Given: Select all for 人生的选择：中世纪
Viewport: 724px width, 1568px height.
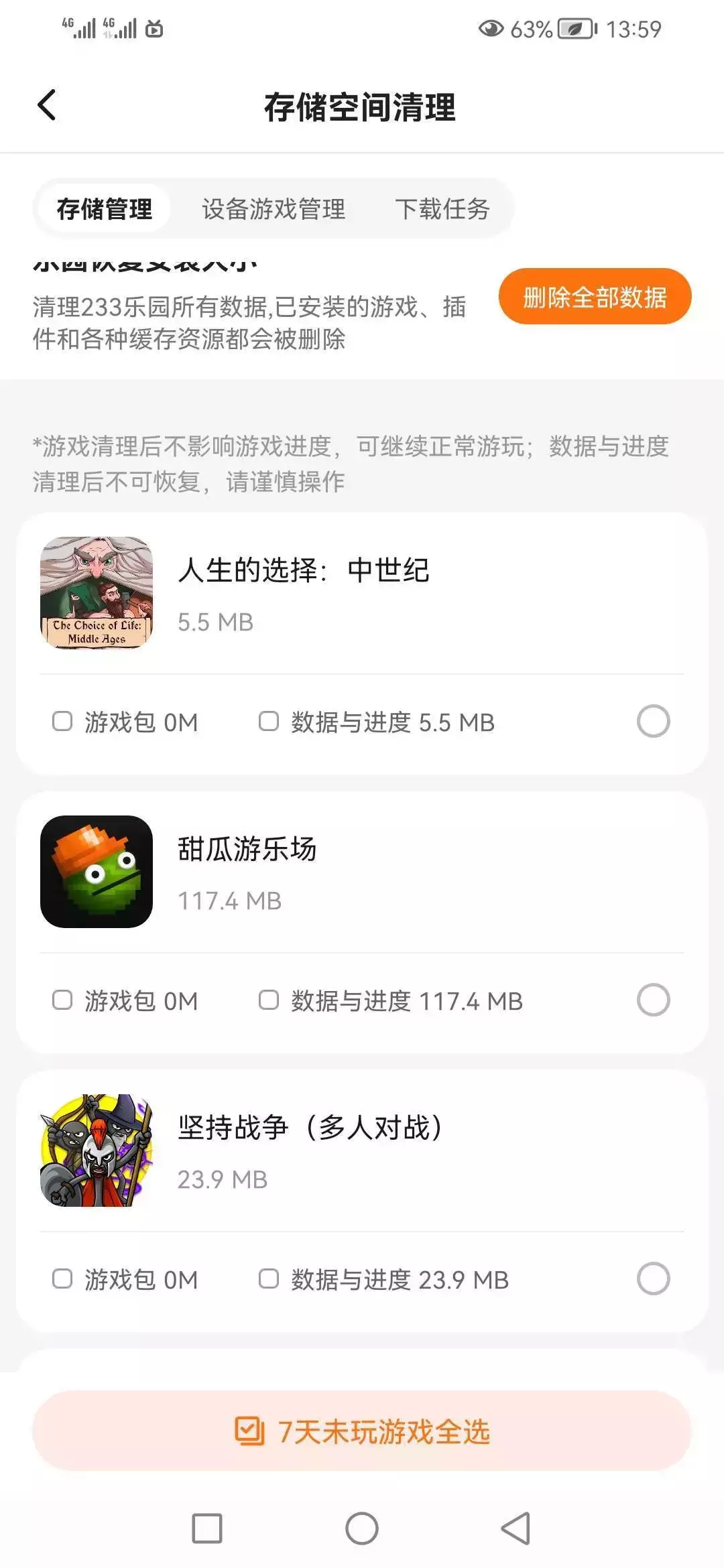Looking at the screenshot, I should (x=653, y=722).
